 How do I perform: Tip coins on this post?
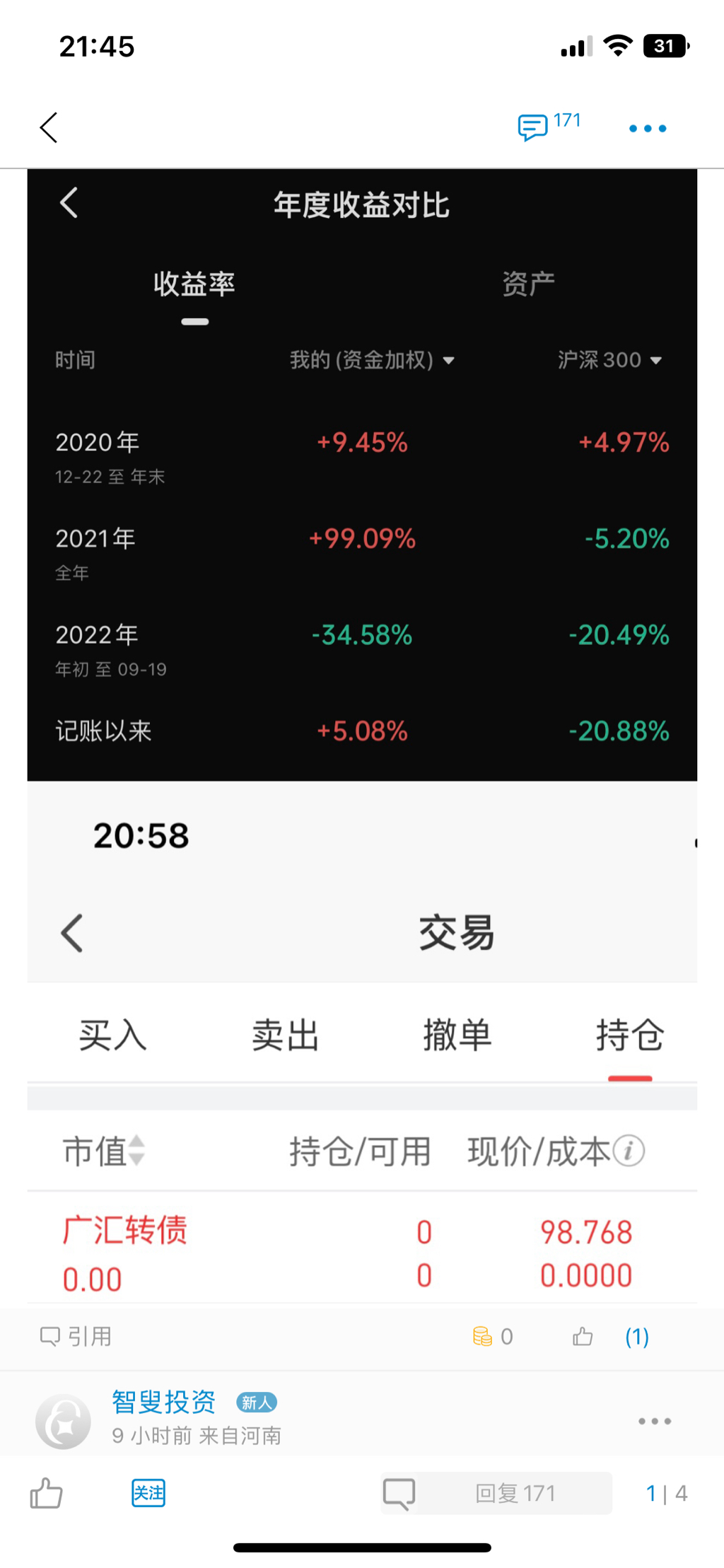click(493, 1336)
